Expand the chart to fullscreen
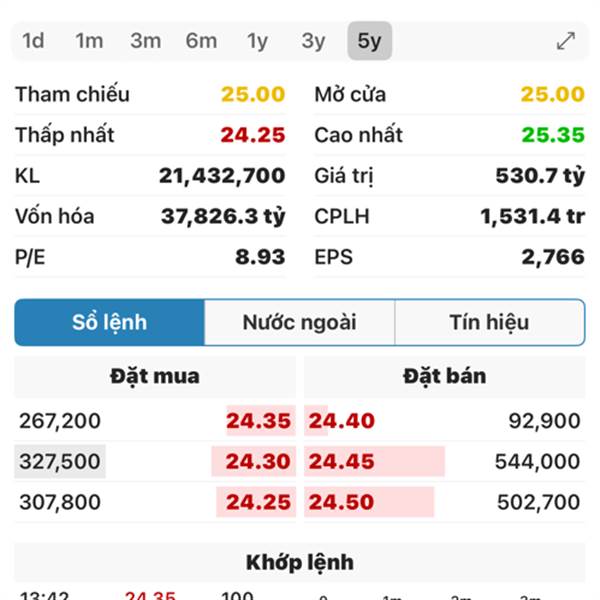The image size is (600, 600). (x=566, y=41)
